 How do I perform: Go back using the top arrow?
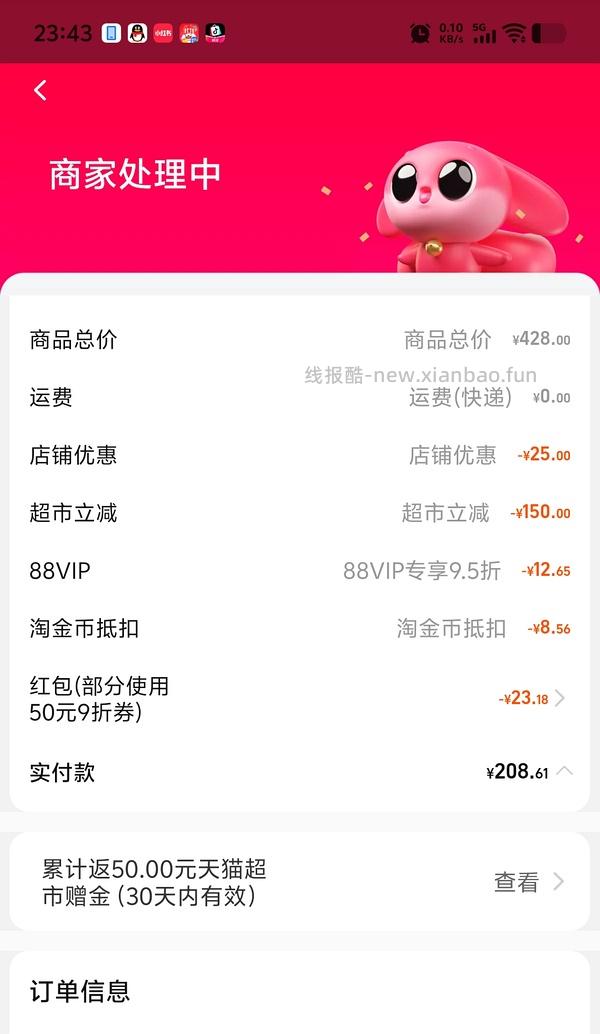[x=41, y=90]
